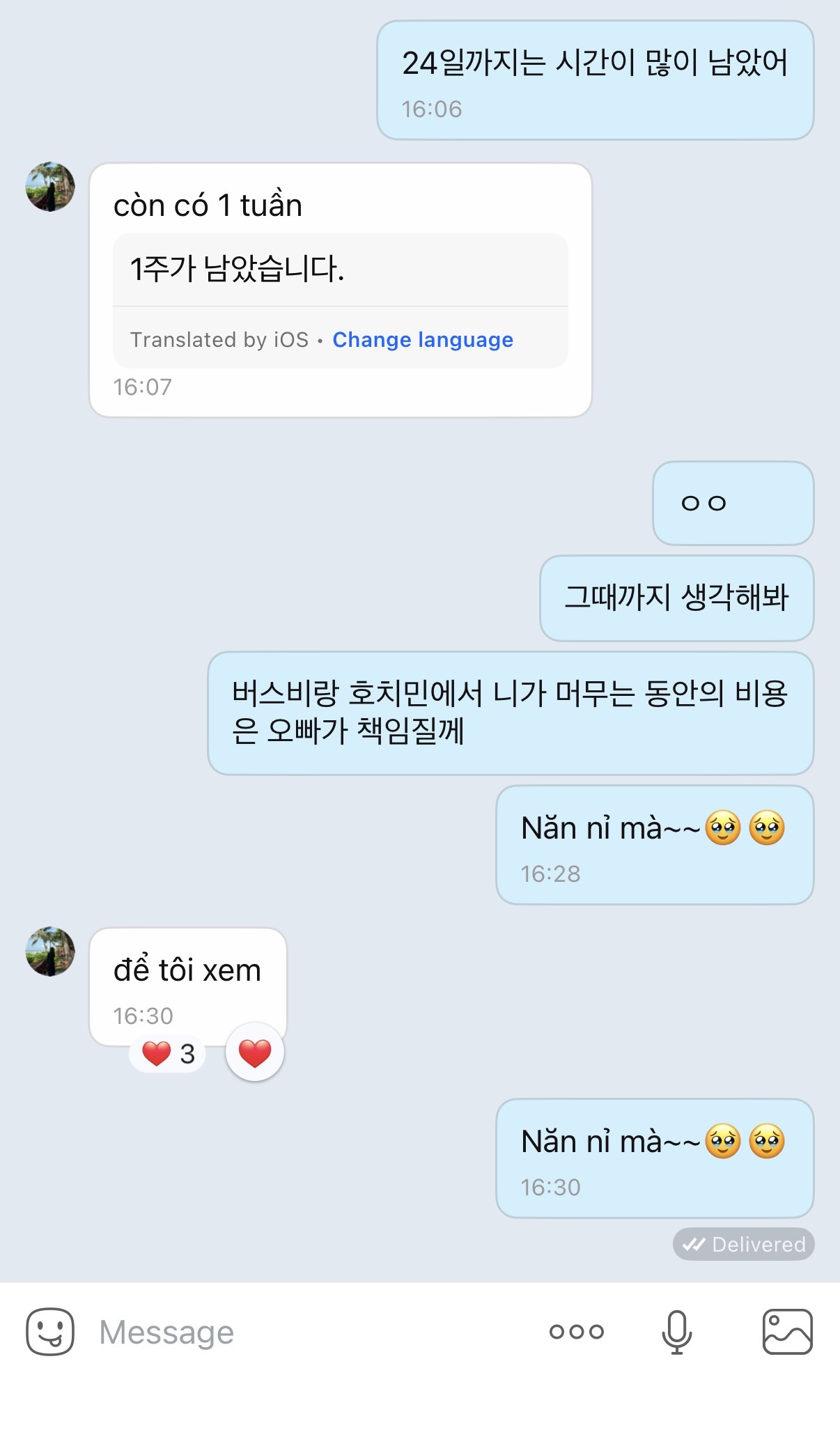Start recording a voice message
Image resolution: width=840 pixels, height=1453 pixels.
(x=676, y=1332)
